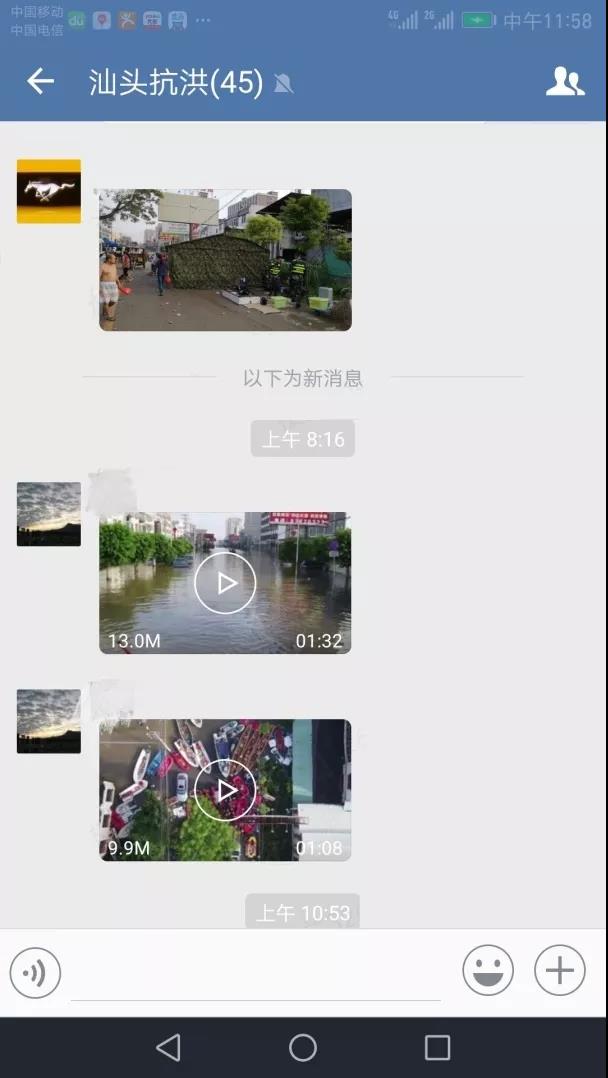Open the group members icon
Image resolution: width=608 pixels, height=1078 pixels.
[565, 82]
